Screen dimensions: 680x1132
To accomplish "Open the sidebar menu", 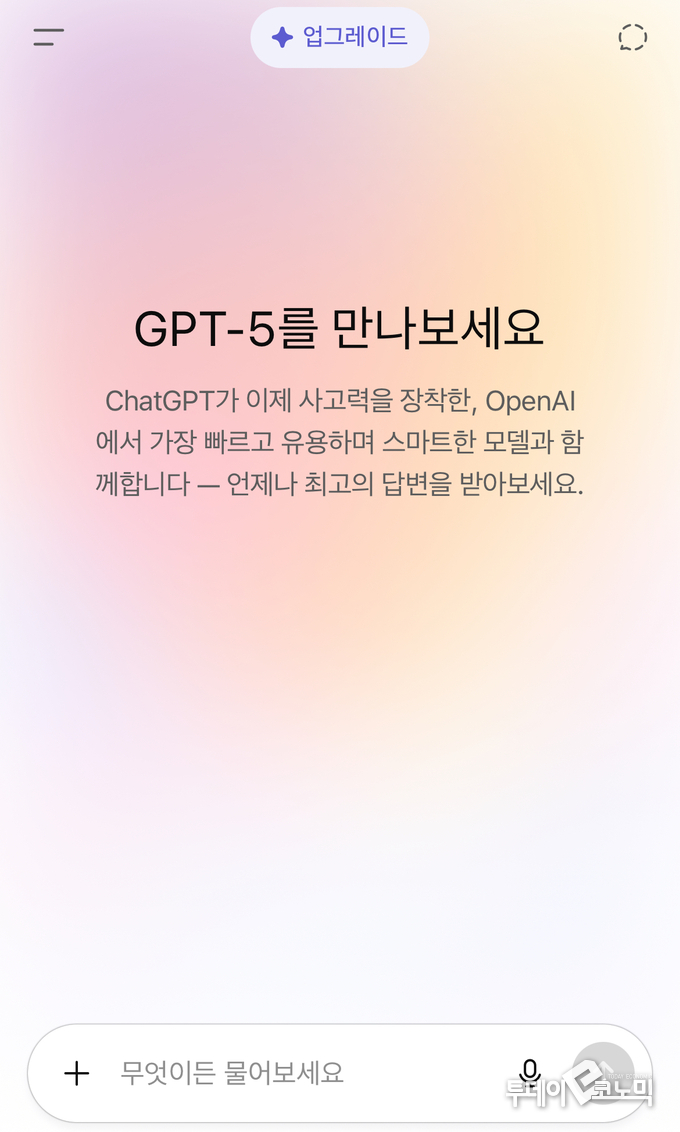I will coord(48,38).
